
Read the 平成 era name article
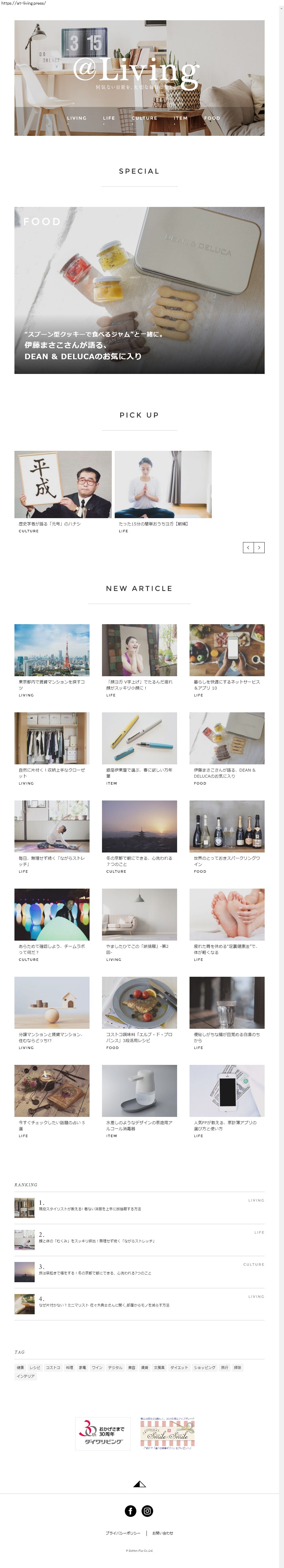pos(63,485)
